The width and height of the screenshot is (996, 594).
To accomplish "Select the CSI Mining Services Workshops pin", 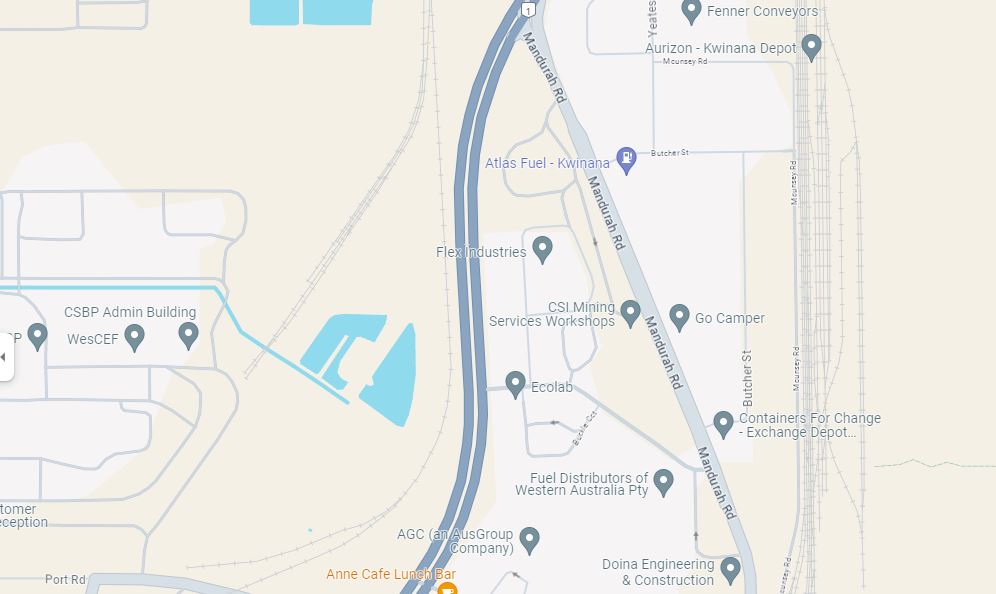I will [x=630, y=312].
